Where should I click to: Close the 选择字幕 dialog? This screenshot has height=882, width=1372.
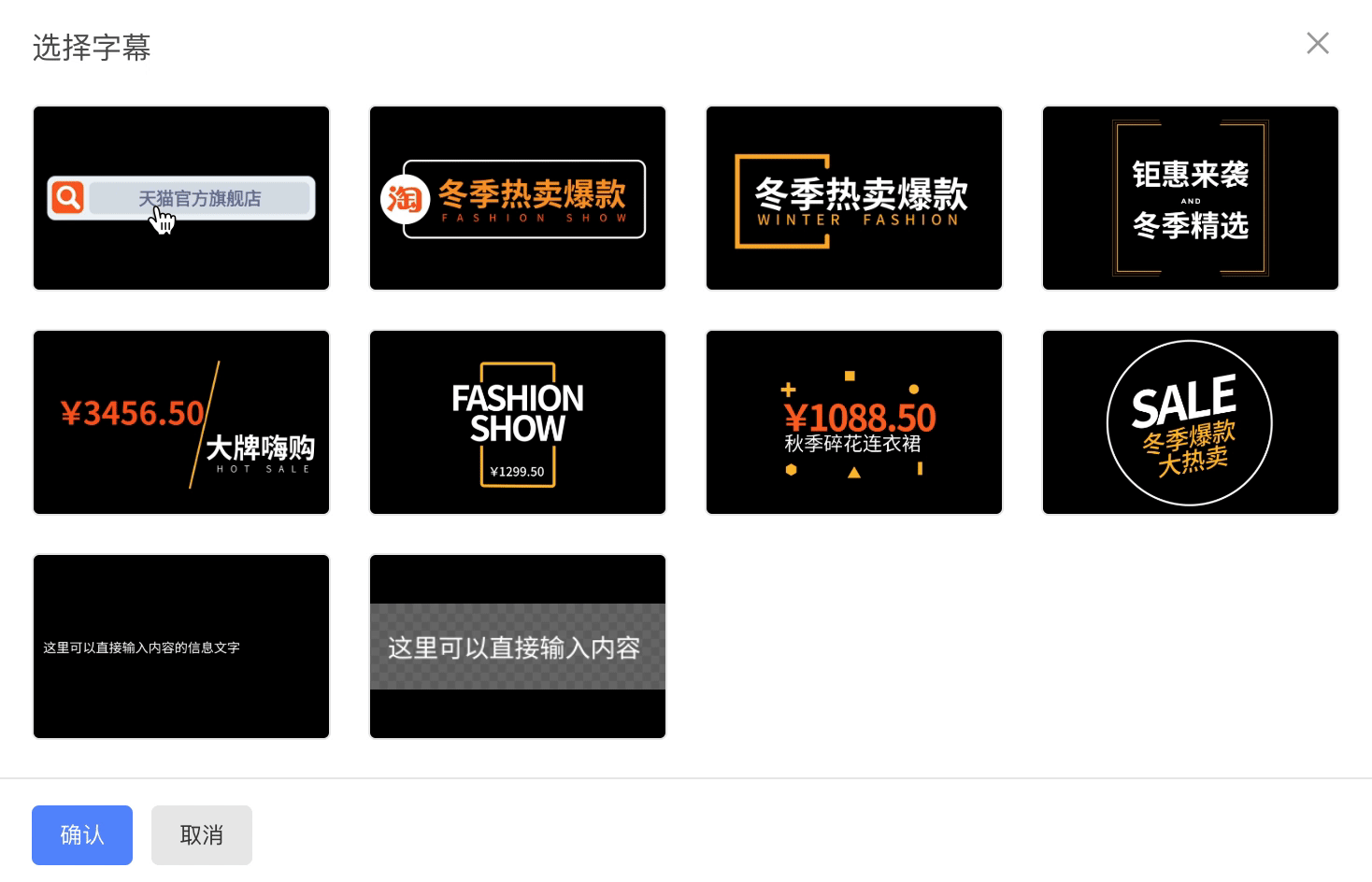point(1318,43)
